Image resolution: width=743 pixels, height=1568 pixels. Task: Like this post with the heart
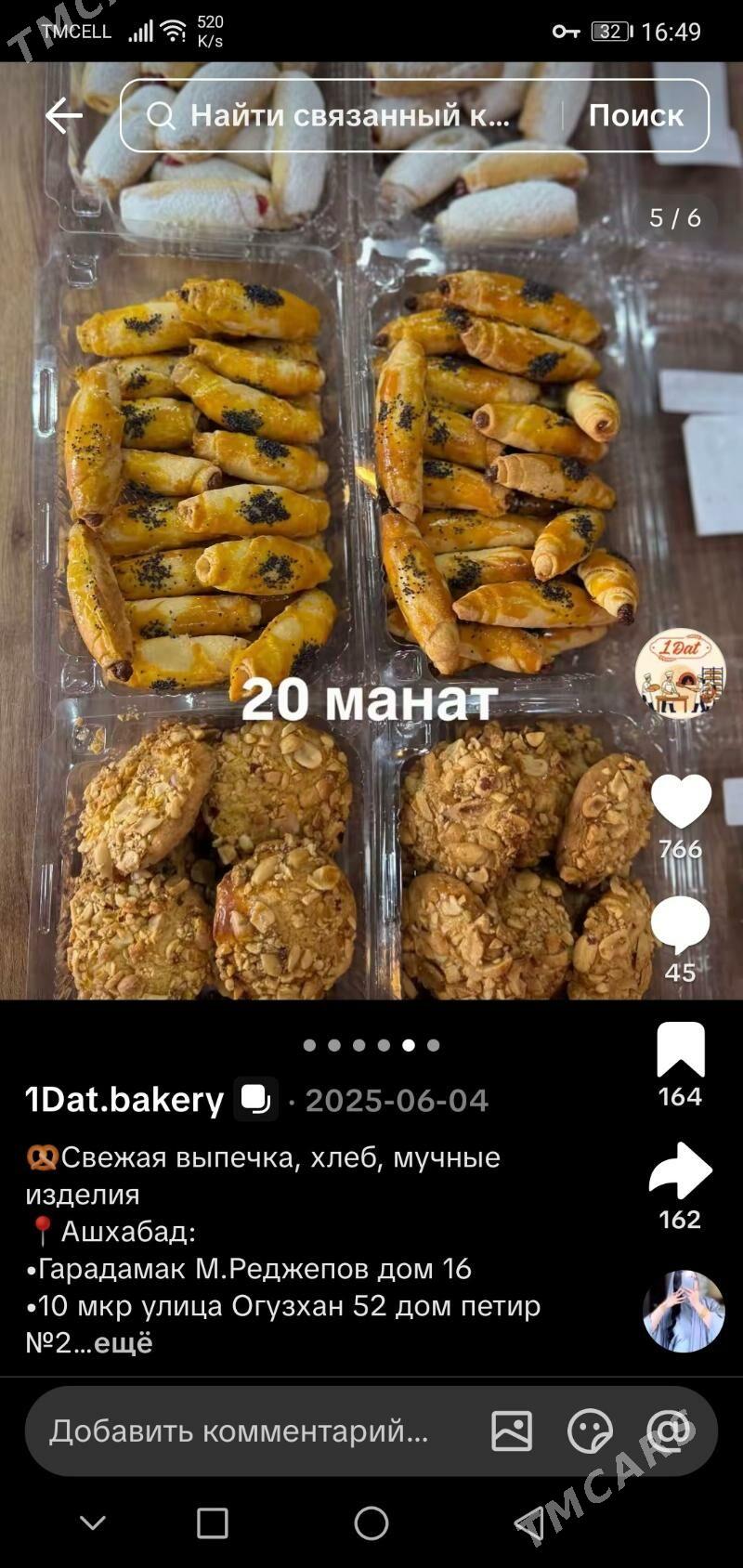click(x=681, y=801)
